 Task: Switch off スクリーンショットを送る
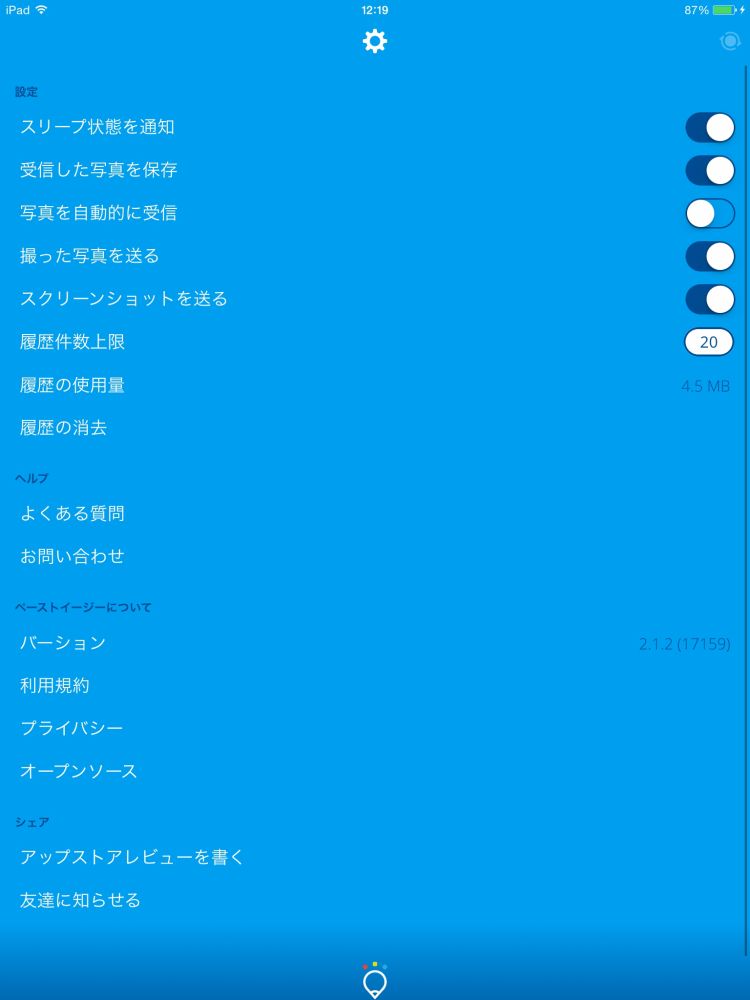709,299
